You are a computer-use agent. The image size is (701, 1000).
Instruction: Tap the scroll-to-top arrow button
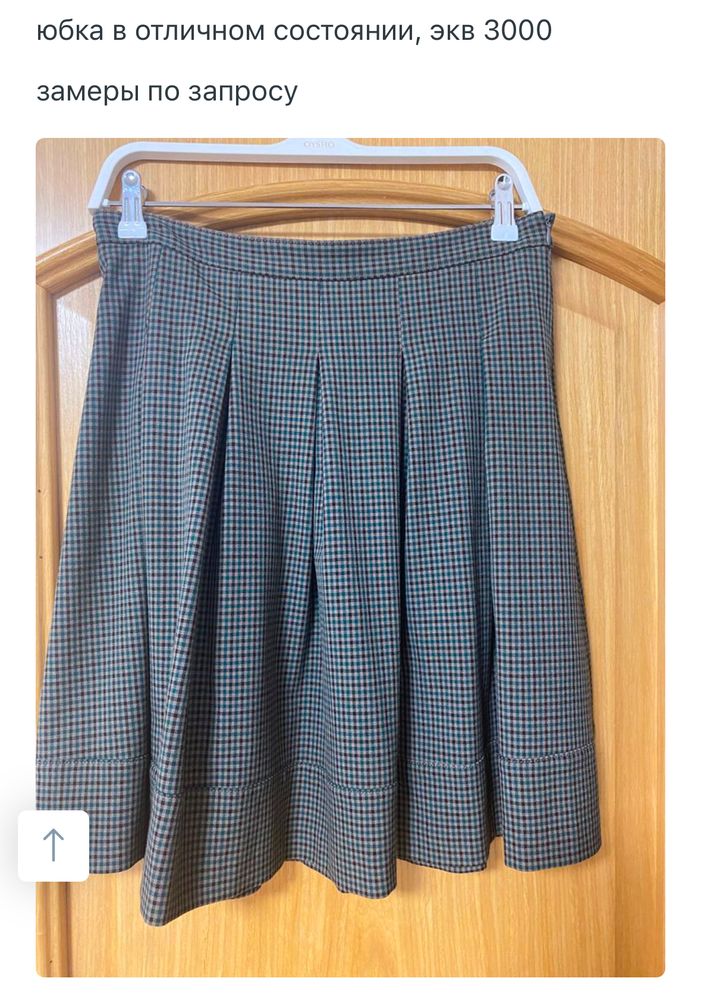click(x=53, y=845)
